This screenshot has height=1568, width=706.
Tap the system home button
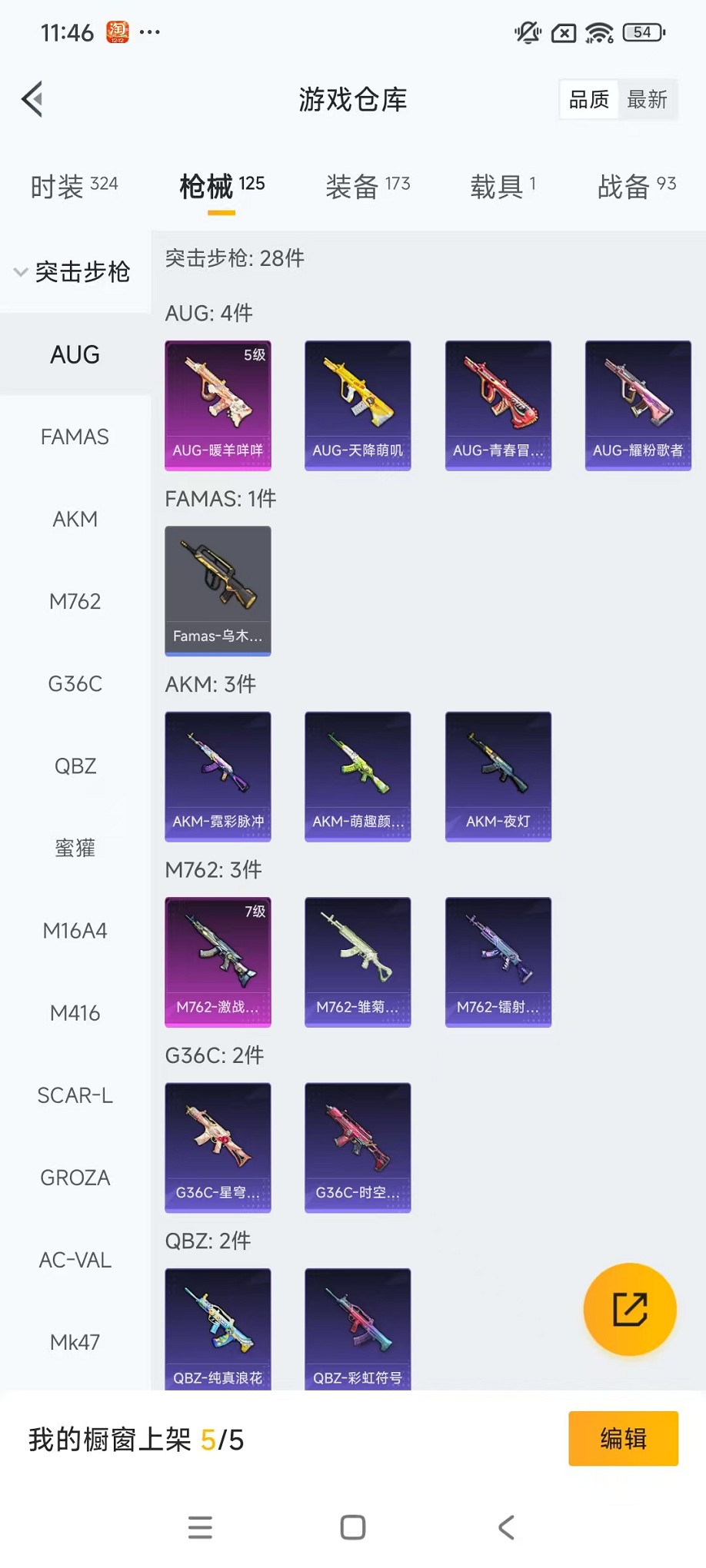[x=353, y=1527]
